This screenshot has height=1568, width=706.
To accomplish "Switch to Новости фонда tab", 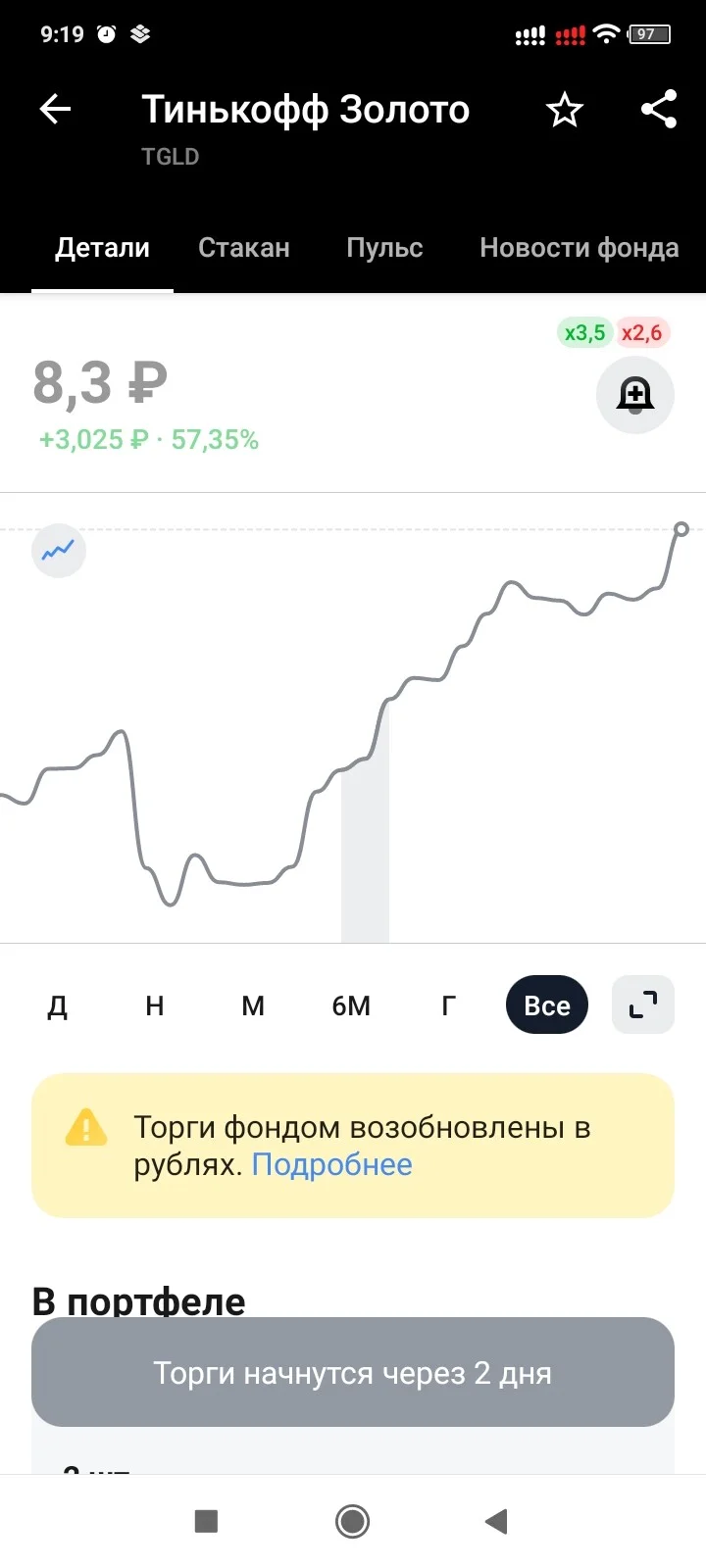I will click(579, 248).
